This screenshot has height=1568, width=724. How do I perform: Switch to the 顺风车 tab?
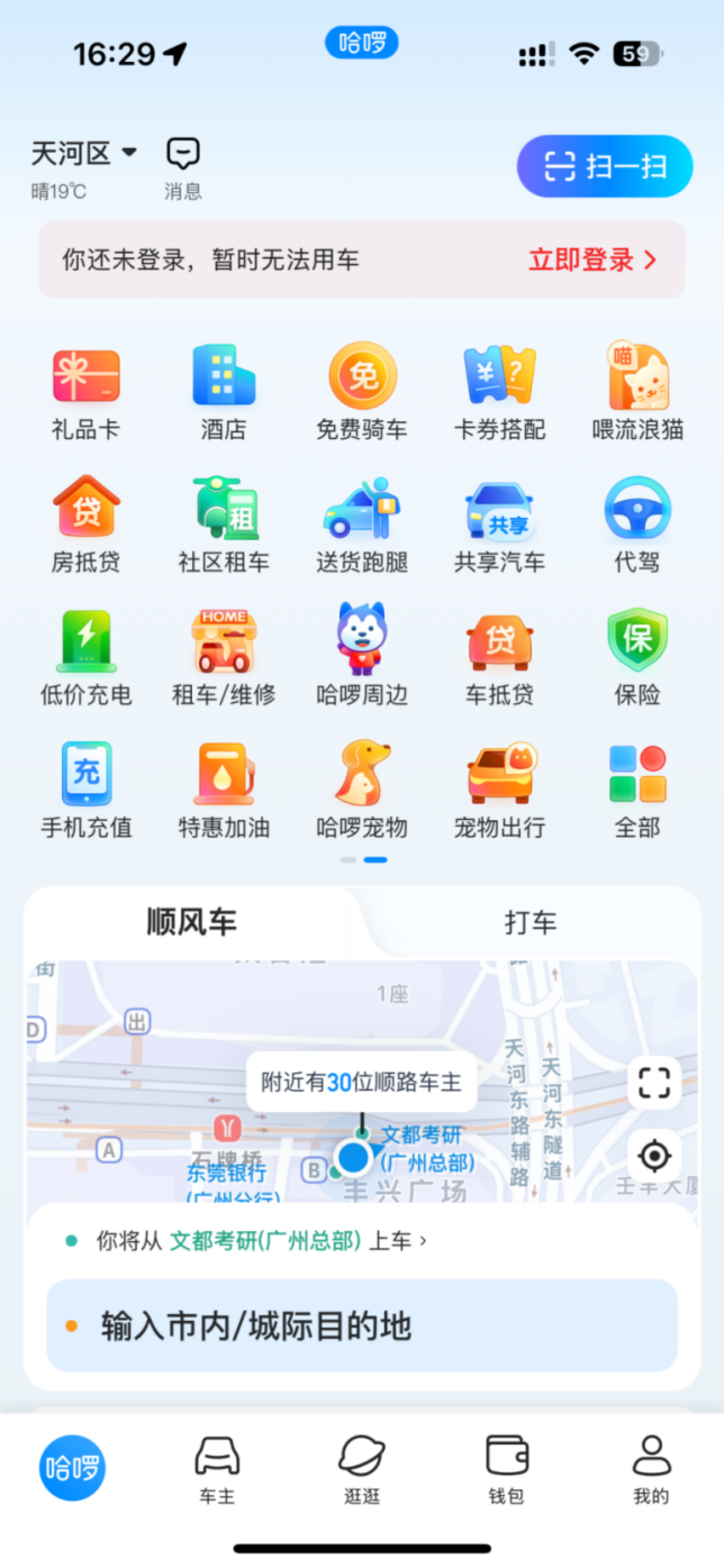[191, 921]
